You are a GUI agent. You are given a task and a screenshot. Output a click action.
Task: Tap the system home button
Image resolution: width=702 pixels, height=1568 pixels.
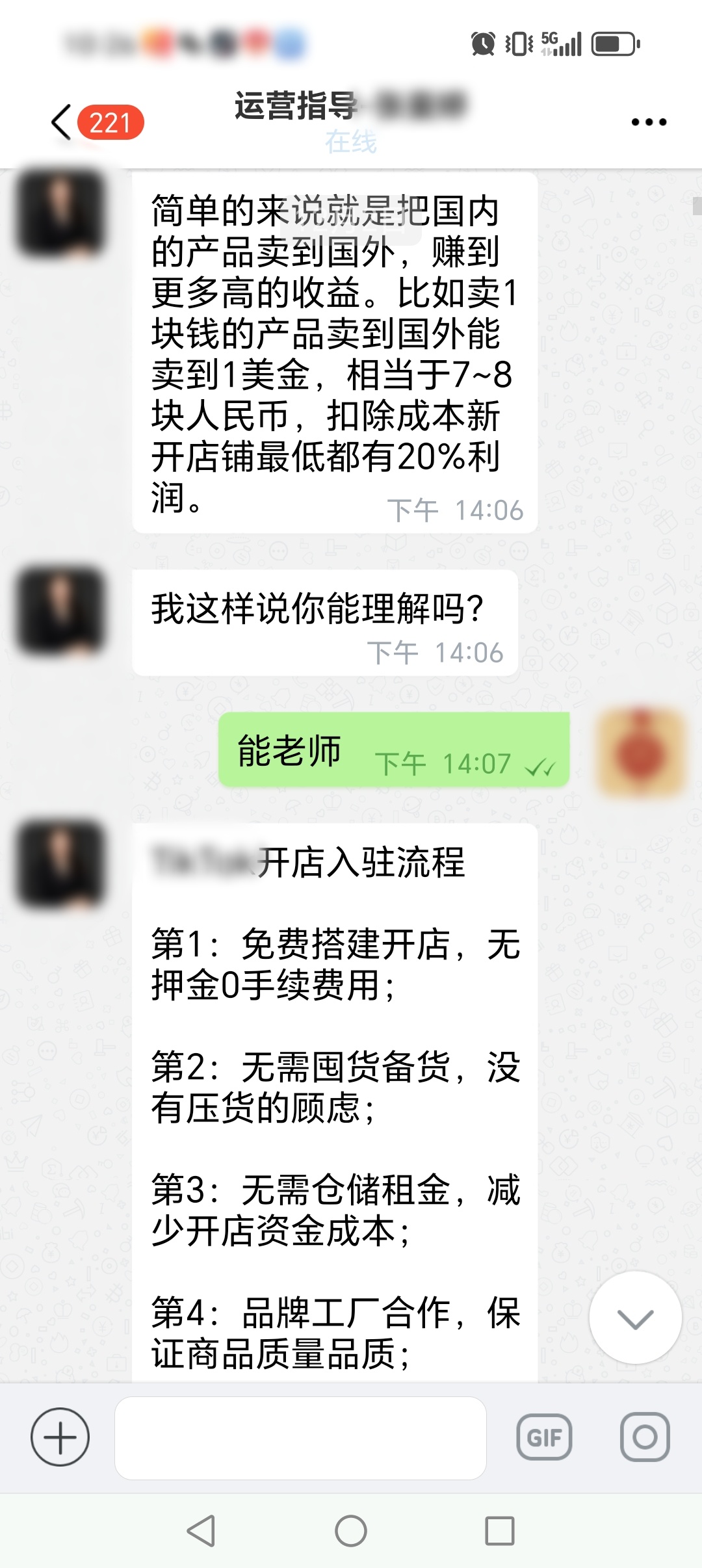point(351,1531)
